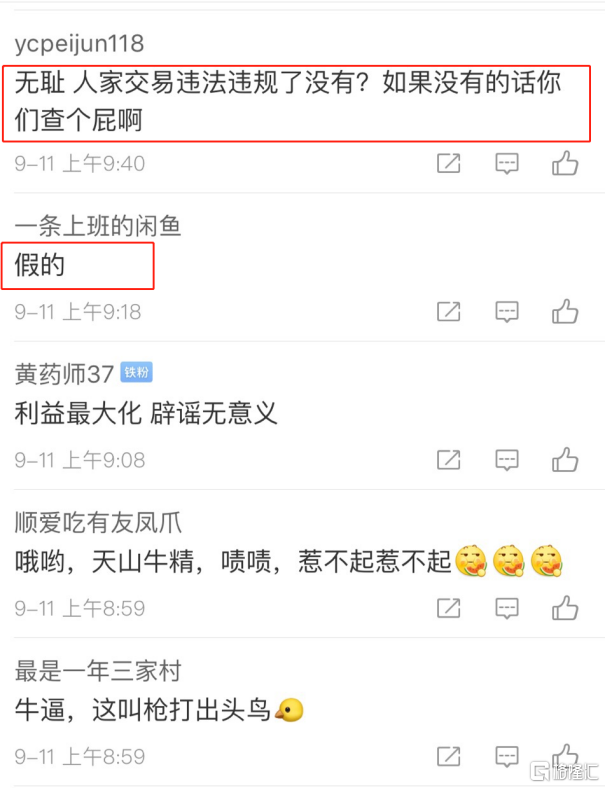
Task: Like the comment by 黄药师37
Action: click(x=565, y=460)
